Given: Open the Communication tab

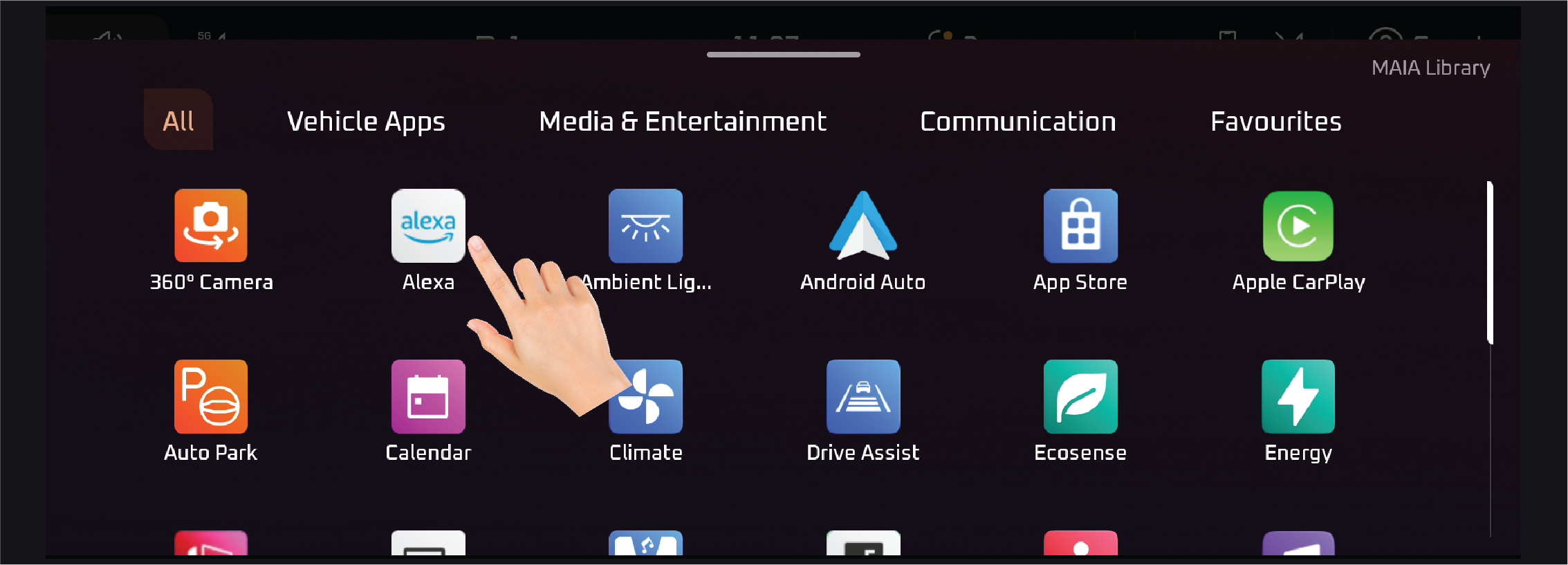Looking at the screenshot, I should (1017, 122).
